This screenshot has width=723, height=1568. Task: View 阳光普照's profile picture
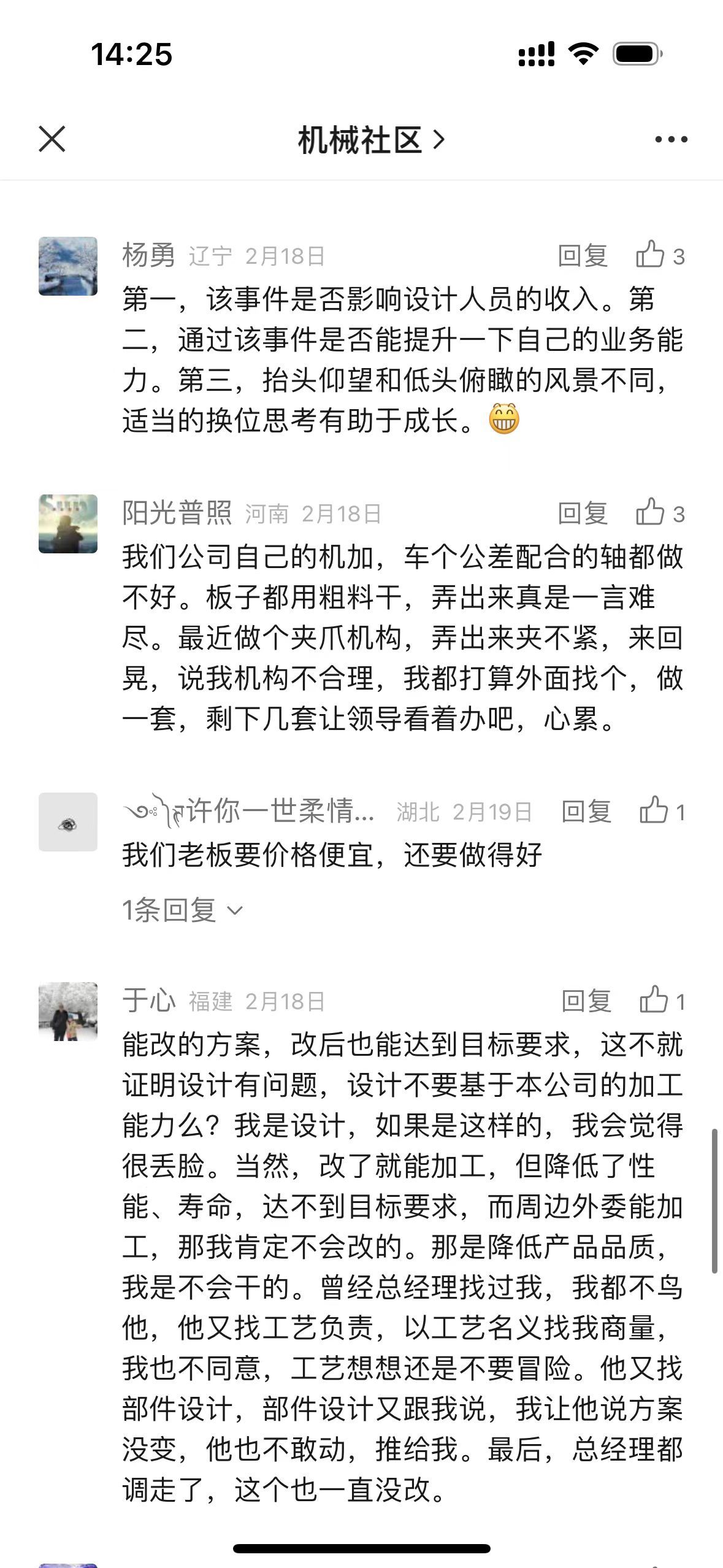pos(68,524)
